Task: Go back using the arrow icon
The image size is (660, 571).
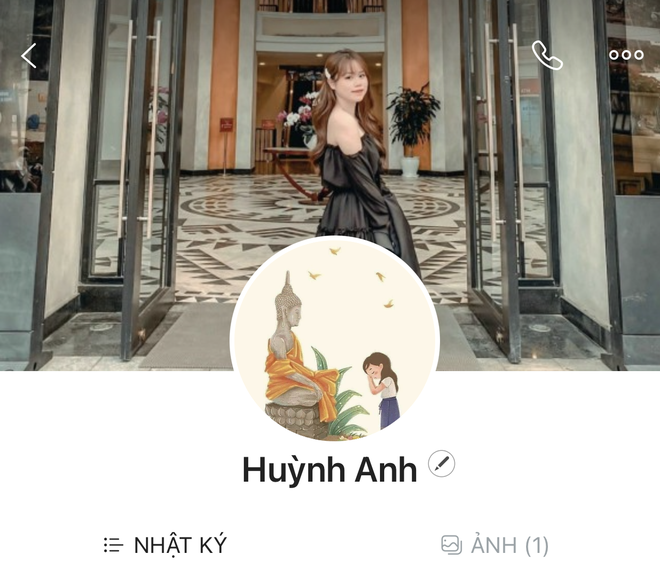Action: coord(29,56)
